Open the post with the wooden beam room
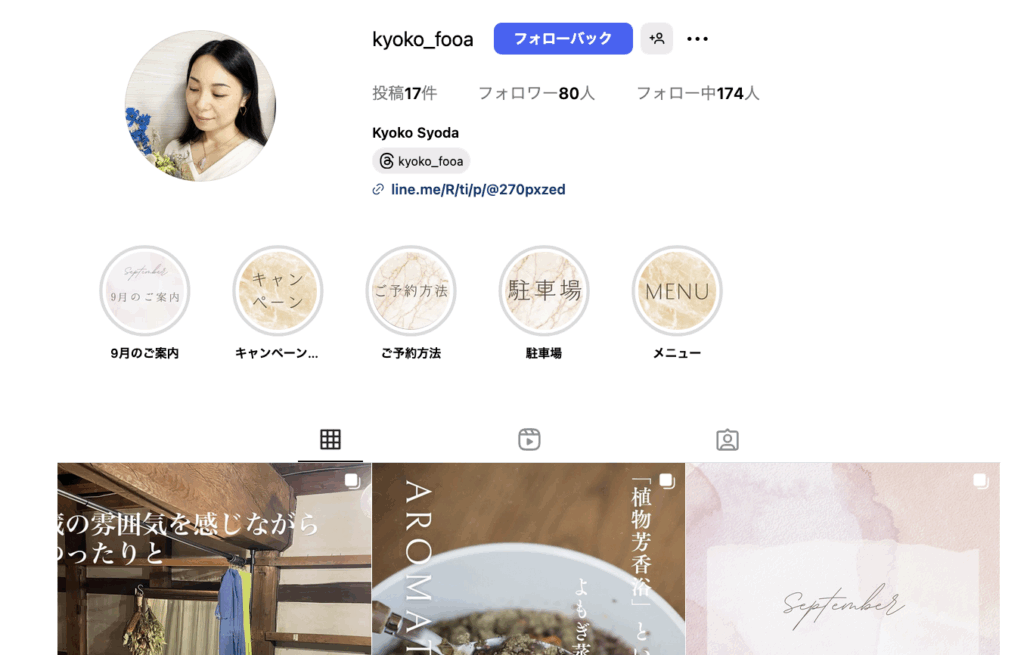 tap(214, 558)
